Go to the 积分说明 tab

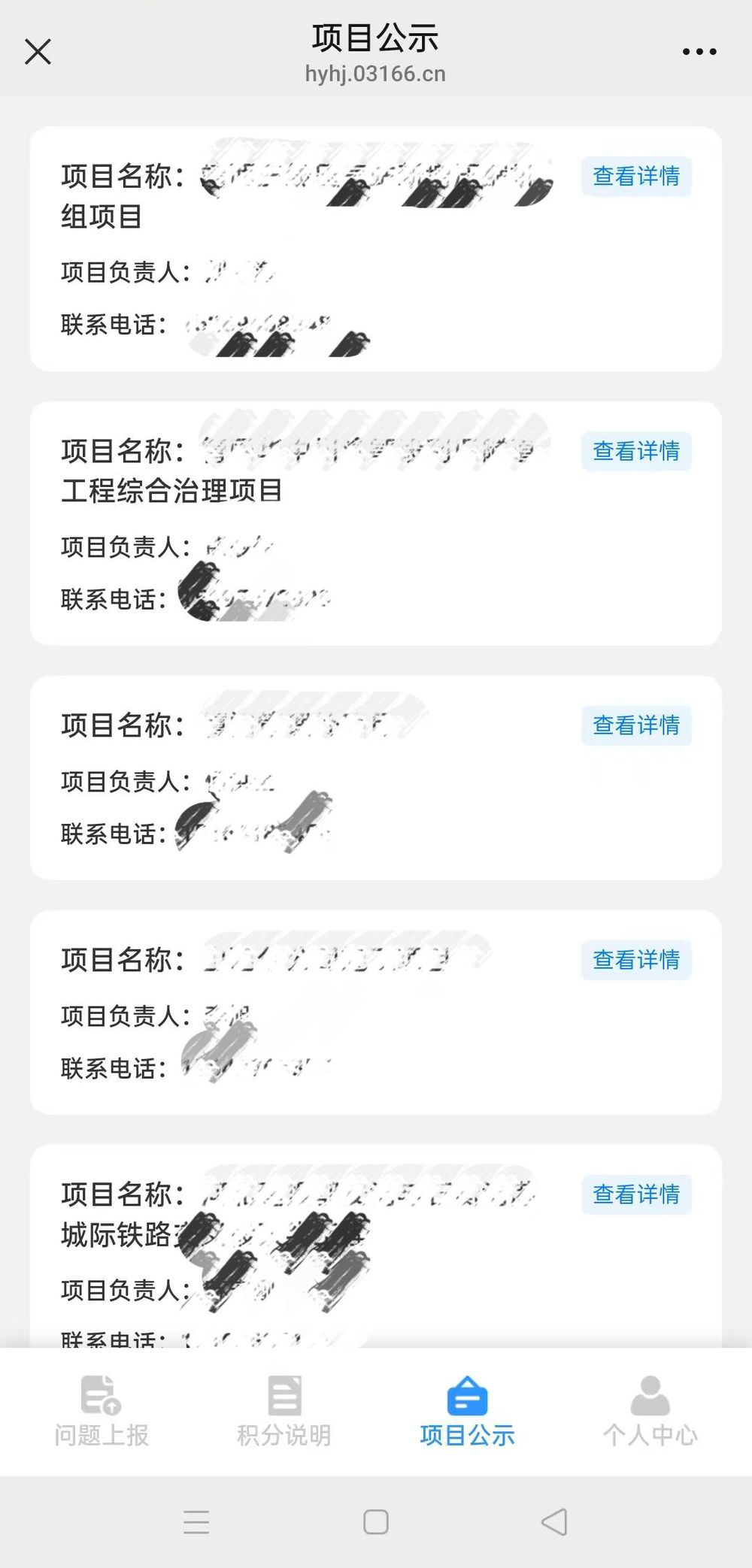point(284,1412)
